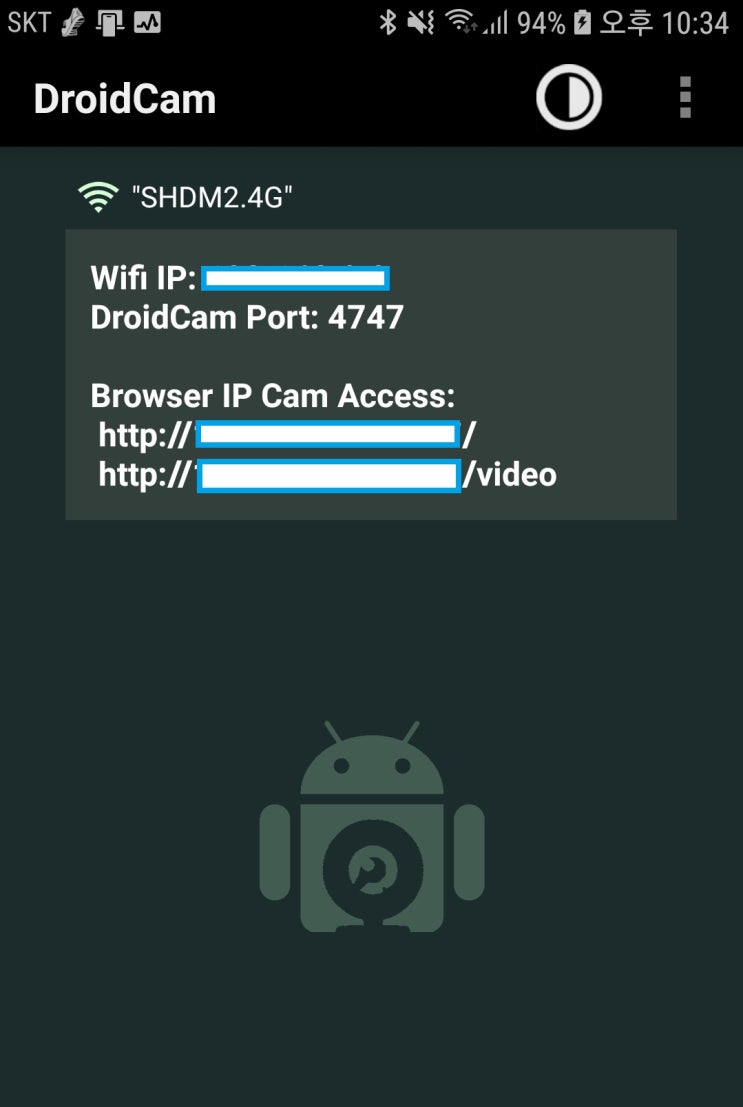Open the overflow menu with three dots
This screenshot has height=1107, width=743.
point(685,97)
